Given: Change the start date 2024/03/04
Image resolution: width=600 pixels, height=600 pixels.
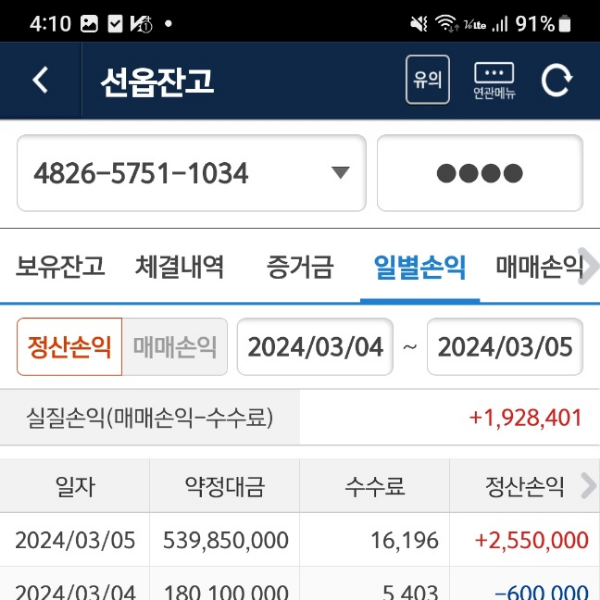Looking at the screenshot, I should [315, 347].
